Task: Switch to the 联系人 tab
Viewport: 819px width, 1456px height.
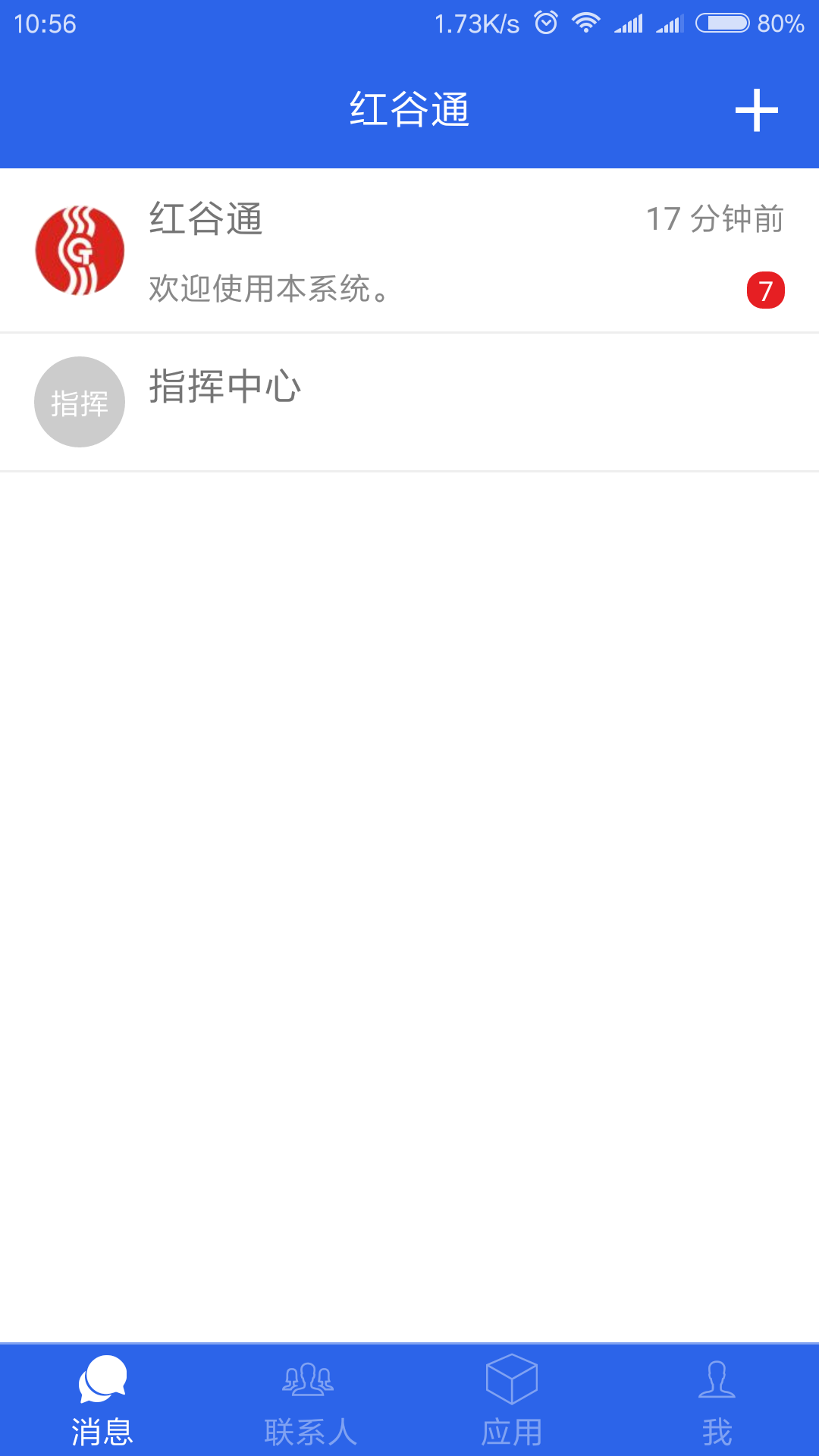Action: (x=306, y=1410)
